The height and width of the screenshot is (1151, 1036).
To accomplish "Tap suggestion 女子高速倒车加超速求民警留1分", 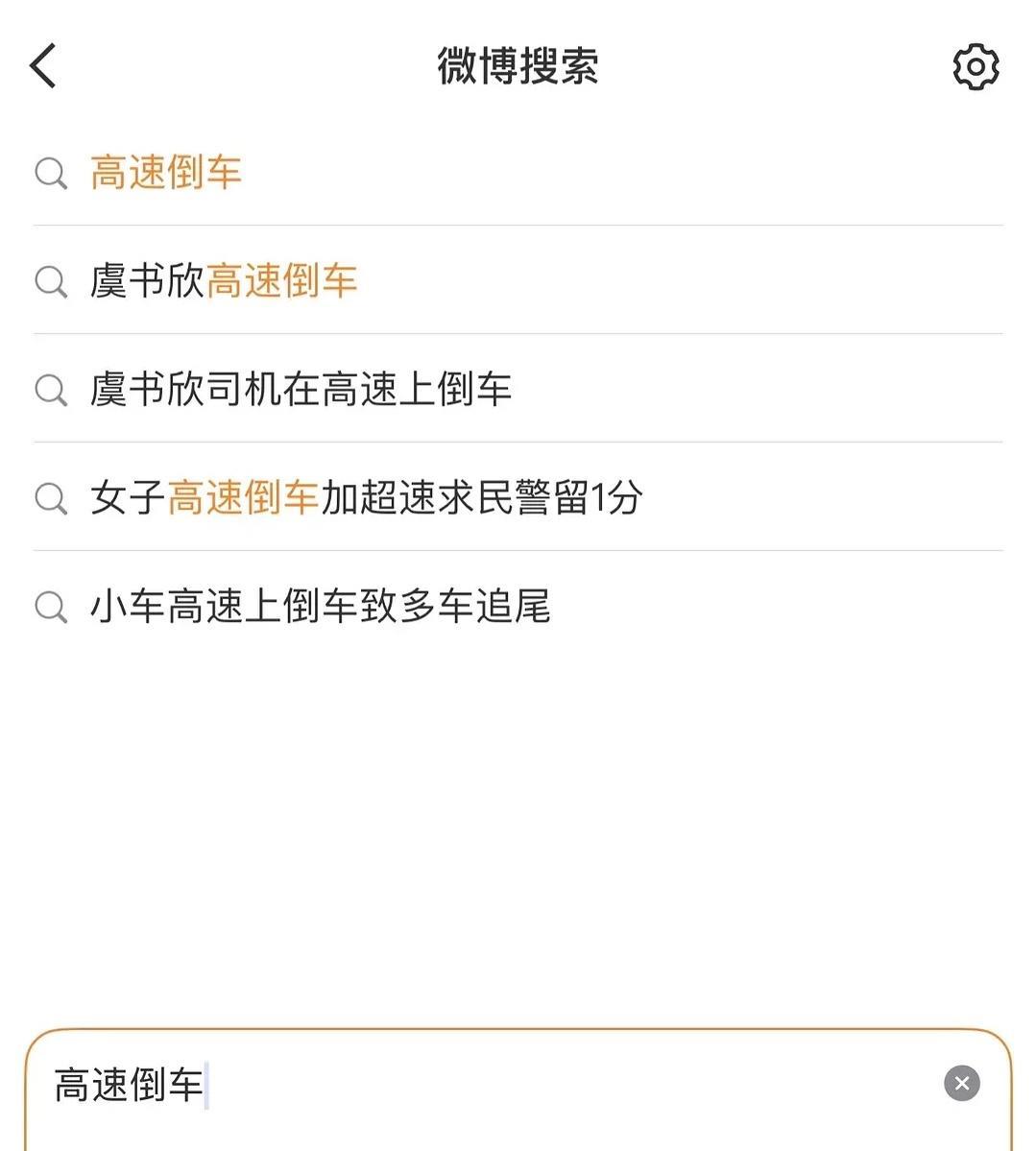I will click(x=366, y=499).
